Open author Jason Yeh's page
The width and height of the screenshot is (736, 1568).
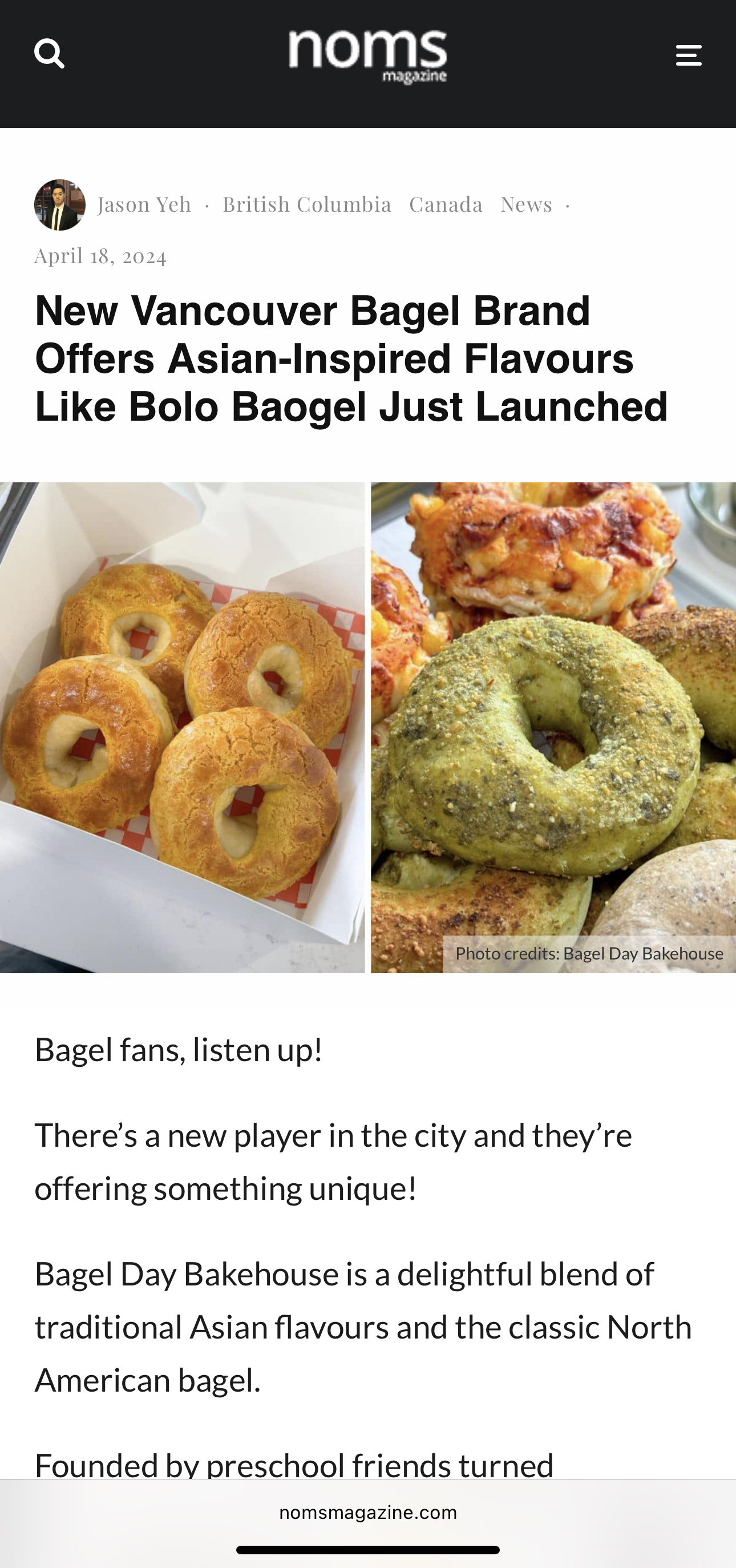click(144, 204)
